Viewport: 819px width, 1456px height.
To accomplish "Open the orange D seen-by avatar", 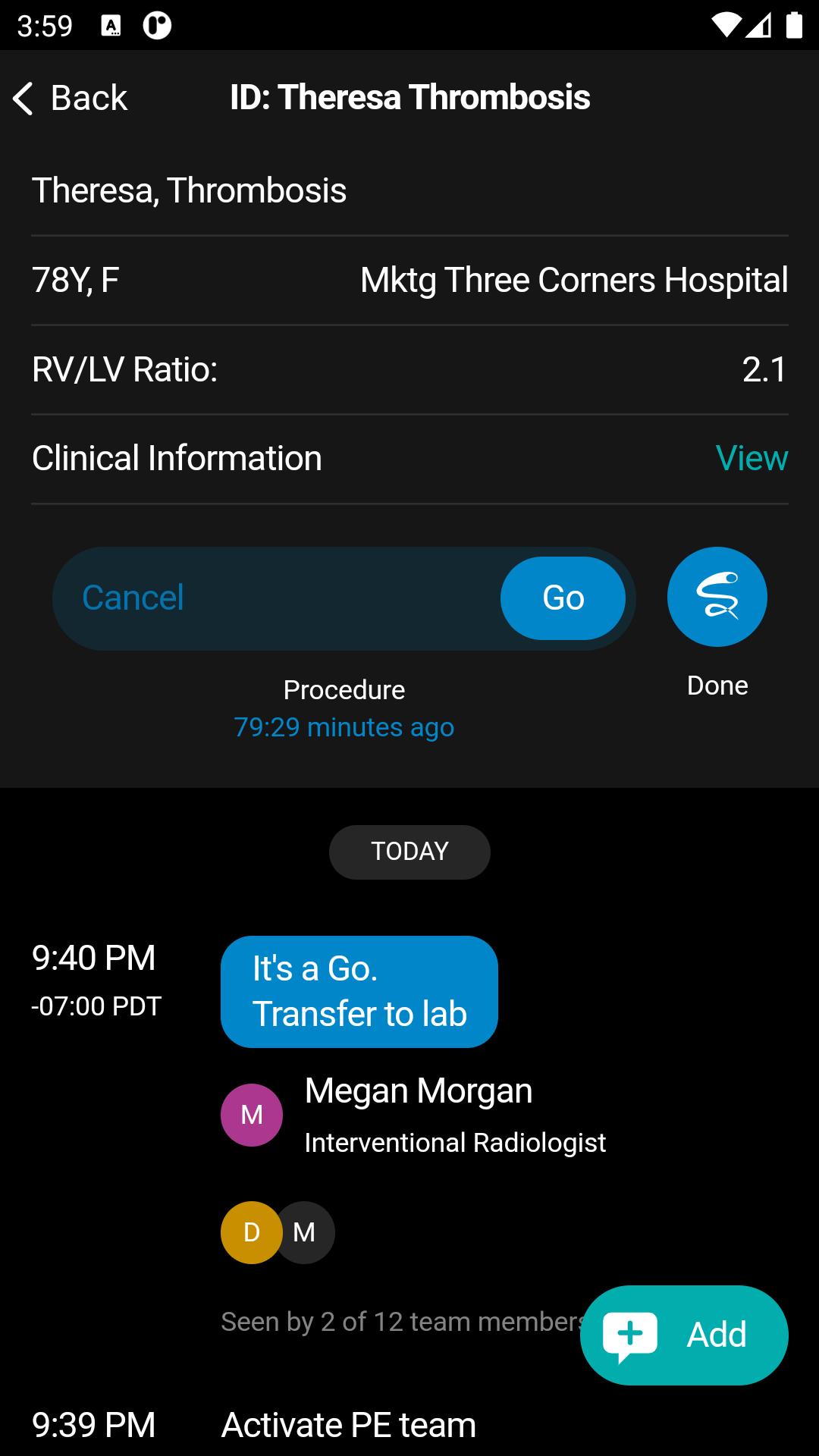I will [251, 1232].
